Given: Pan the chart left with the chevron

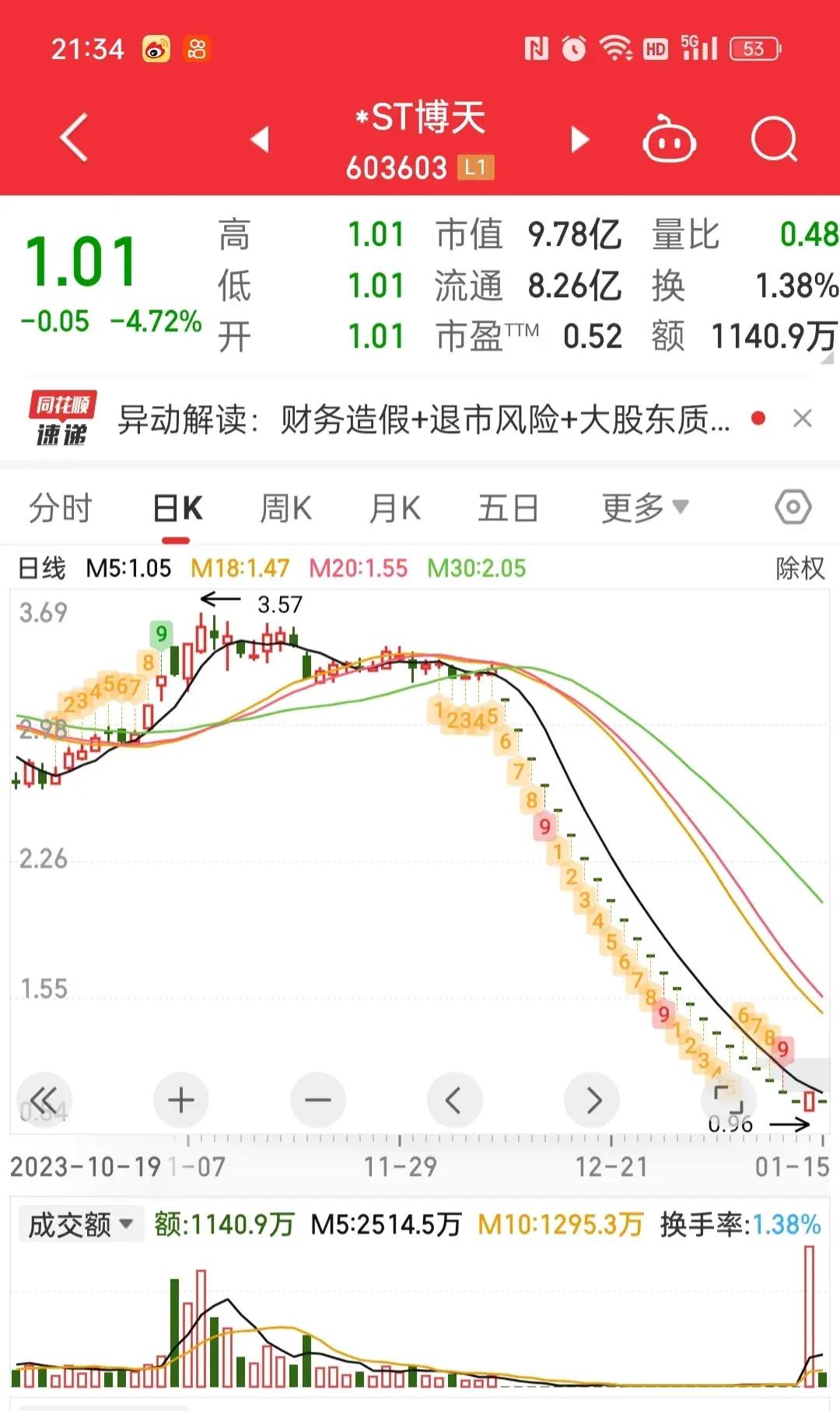Looking at the screenshot, I should [455, 1100].
